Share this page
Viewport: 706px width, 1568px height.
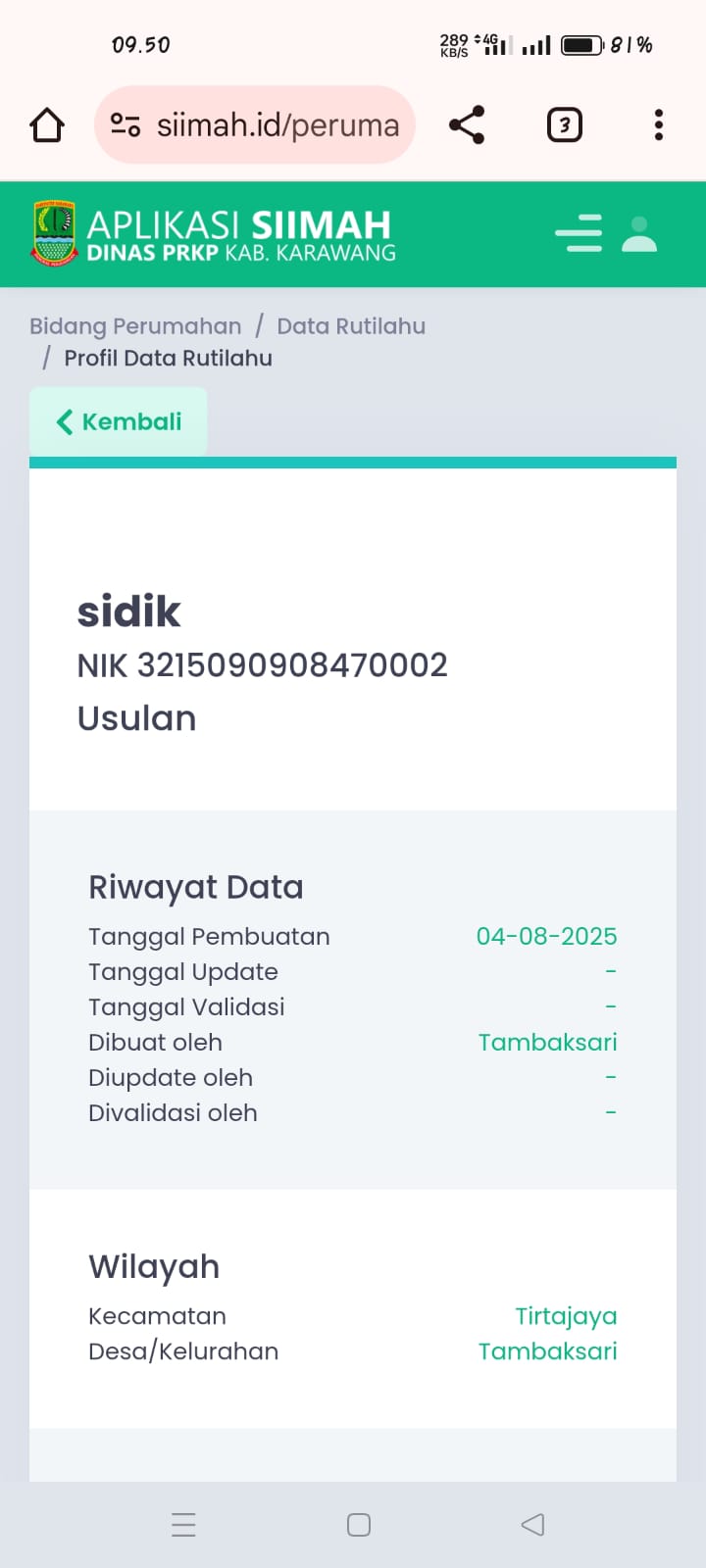(467, 125)
